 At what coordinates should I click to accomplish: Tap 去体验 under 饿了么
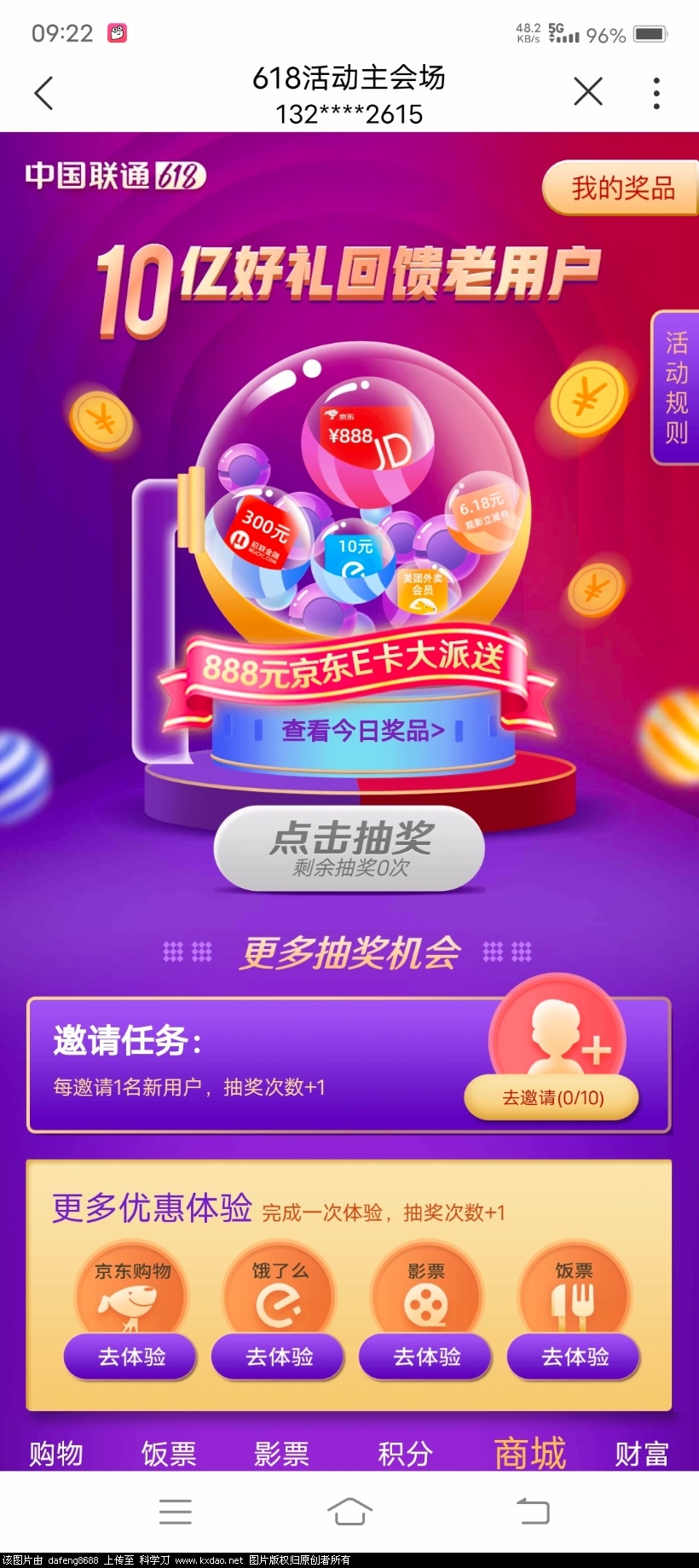(279, 1357)
